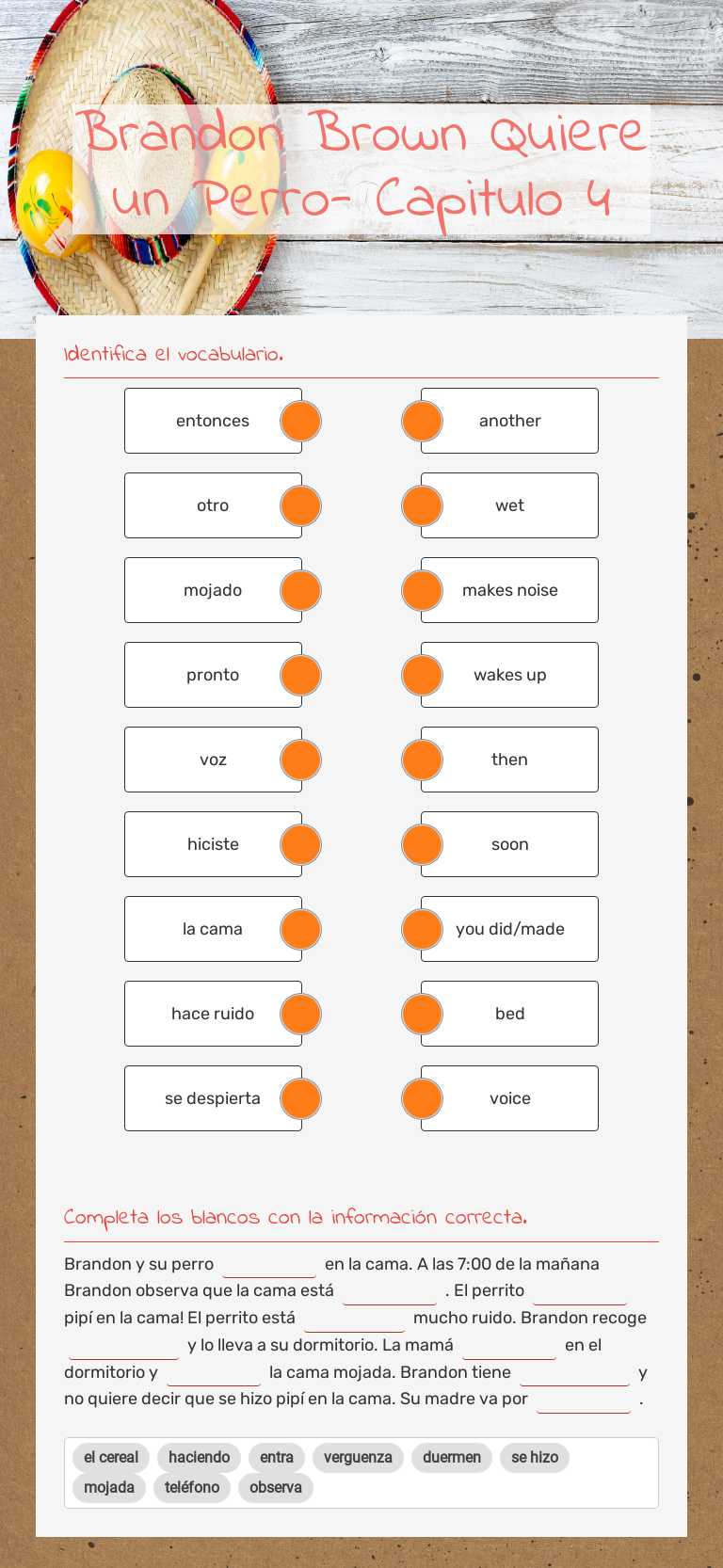Select the 'teléfono' word chip
The width and height of the screenshot is (723, 1568).
click(x=192, y=1488)
